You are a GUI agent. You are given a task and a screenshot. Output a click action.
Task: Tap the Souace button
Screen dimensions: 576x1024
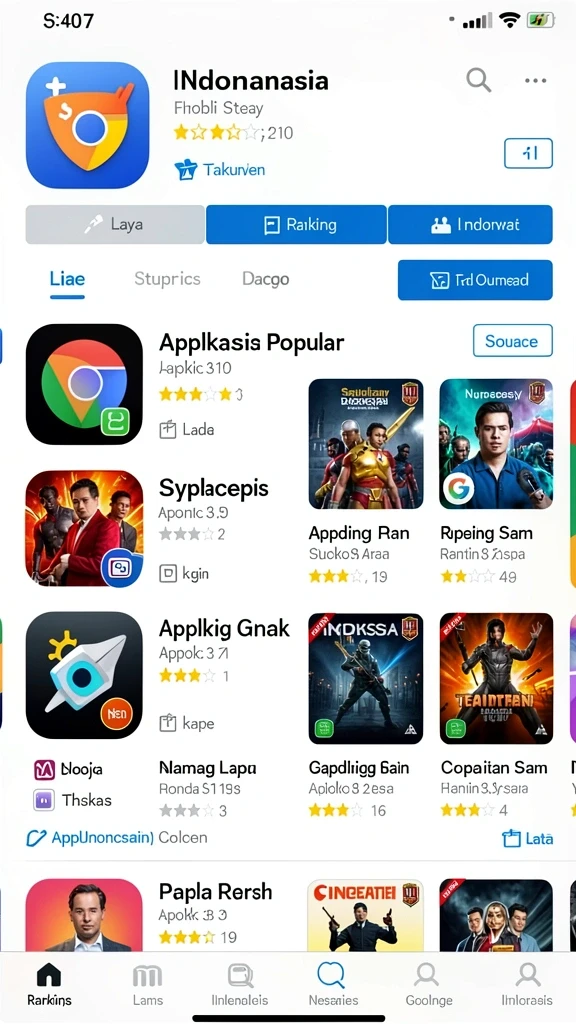pyautogui.click(x=512, y=341)
